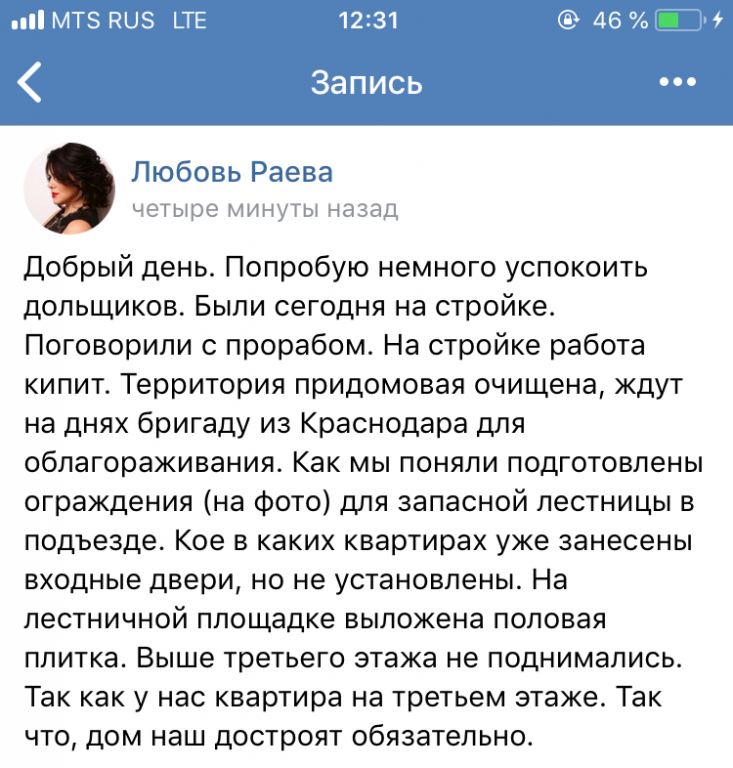Go back using the top-left arrow
The width and height of the screenshot is (733, 768).
click(x=29, y=82)
